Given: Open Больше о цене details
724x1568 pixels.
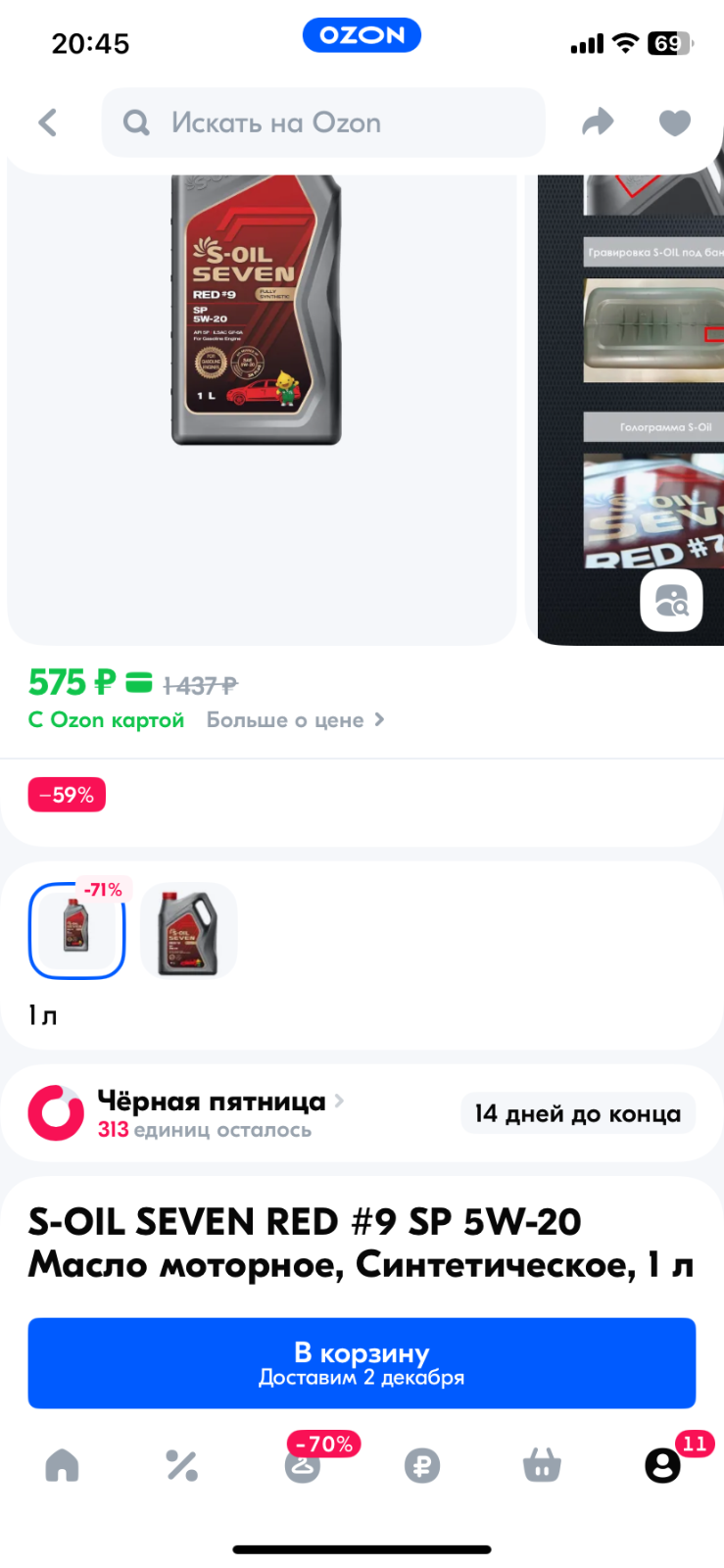Looking at the screenshot, I should pyautogui.click(x=295, y=720).
